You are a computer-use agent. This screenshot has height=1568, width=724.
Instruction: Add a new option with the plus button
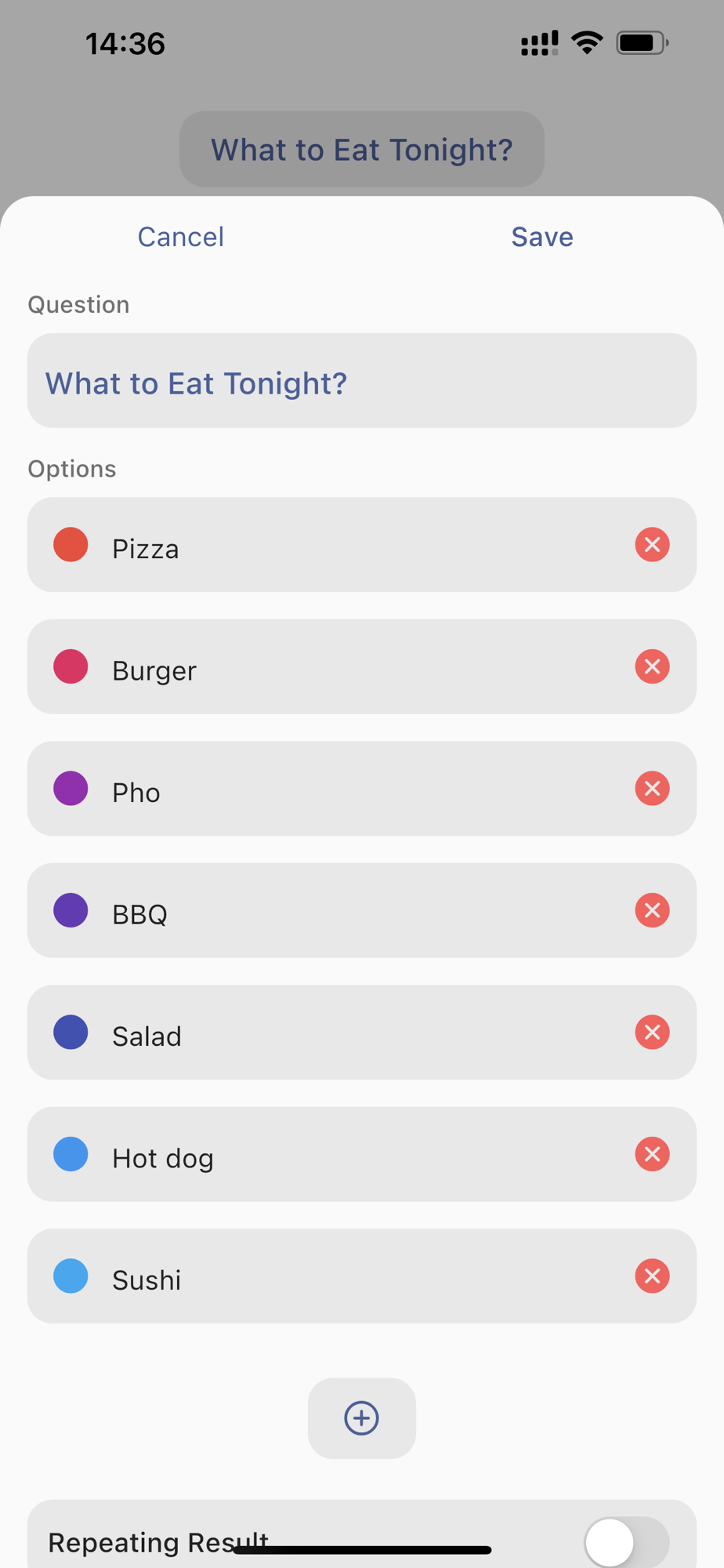(361, 1418)
